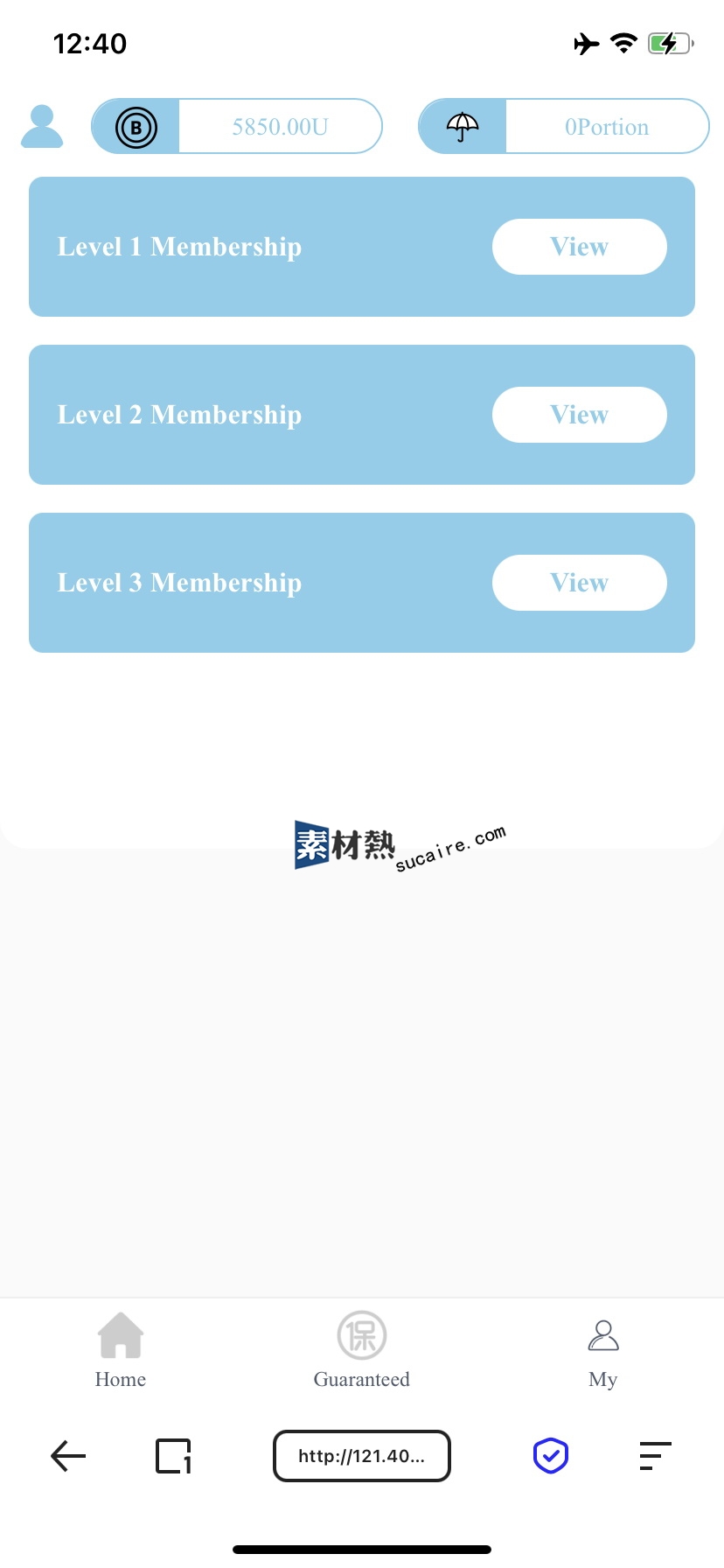Viewport: 724px width, 1568px height.
Task: View Level 2 Membership
Action: click(579, 415)
